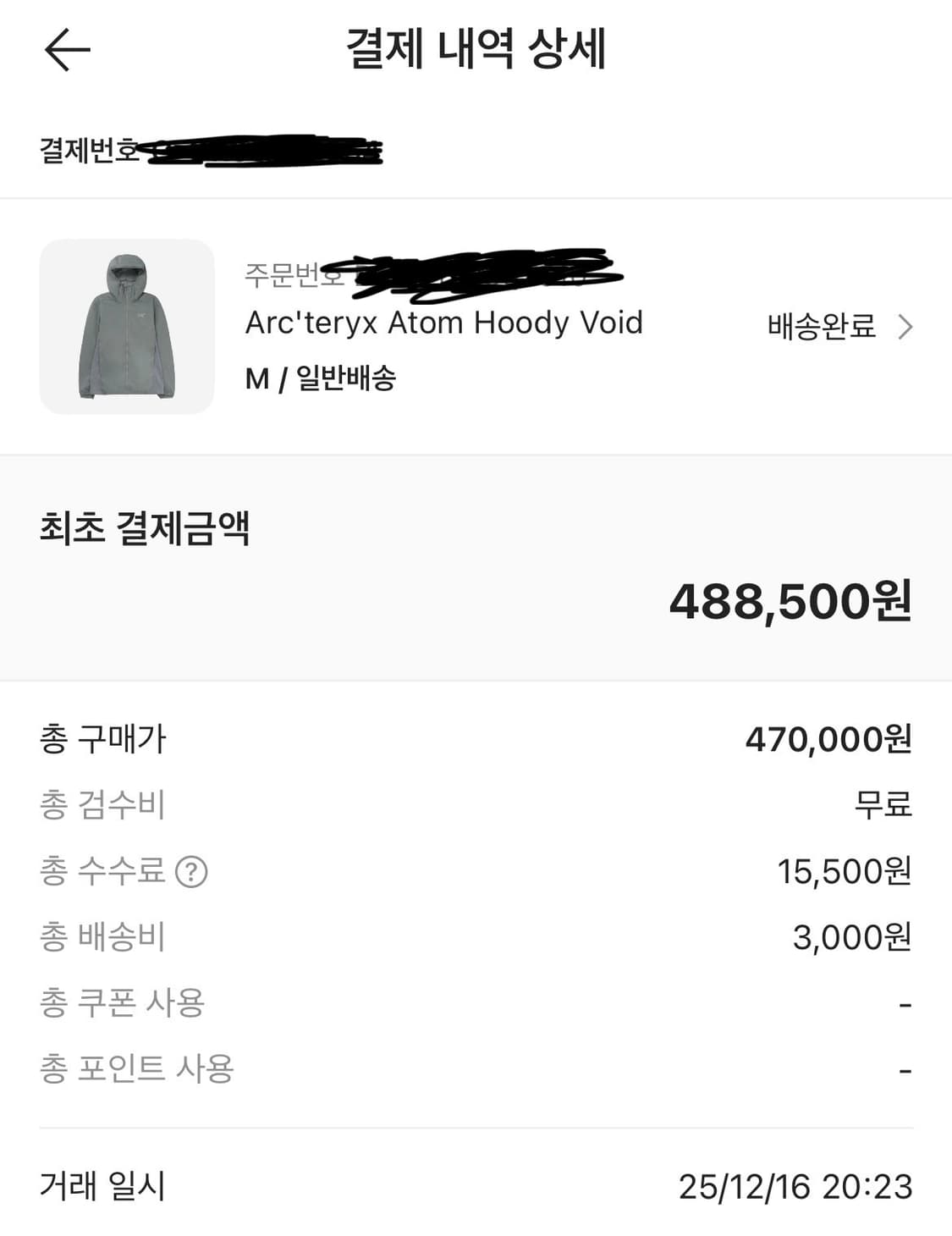Tap the 결제 내역 상세 screen title
The height and width of the screenshot is (1236, 952).
[476, 48]
